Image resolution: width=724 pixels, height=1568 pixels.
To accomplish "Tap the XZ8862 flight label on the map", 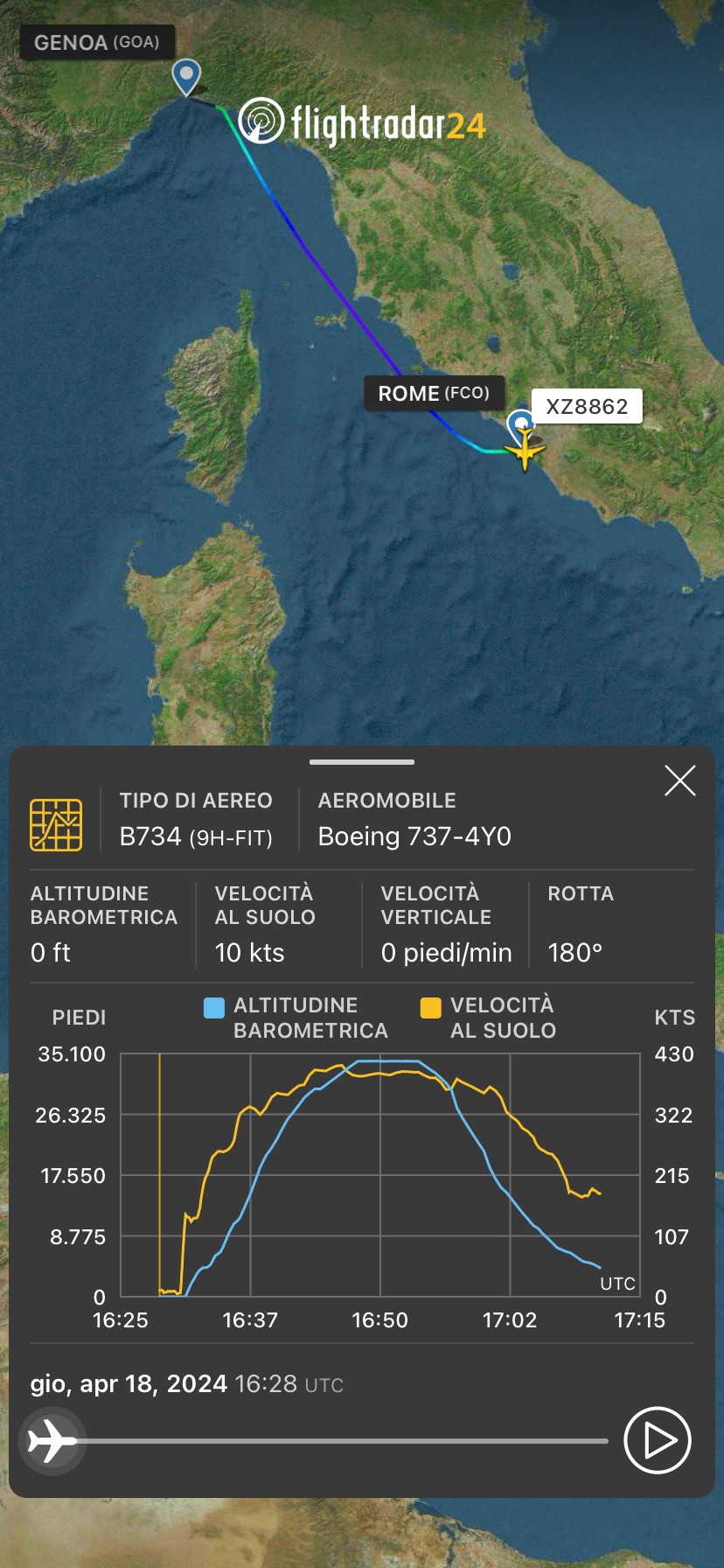I will (x=587, y=407).
